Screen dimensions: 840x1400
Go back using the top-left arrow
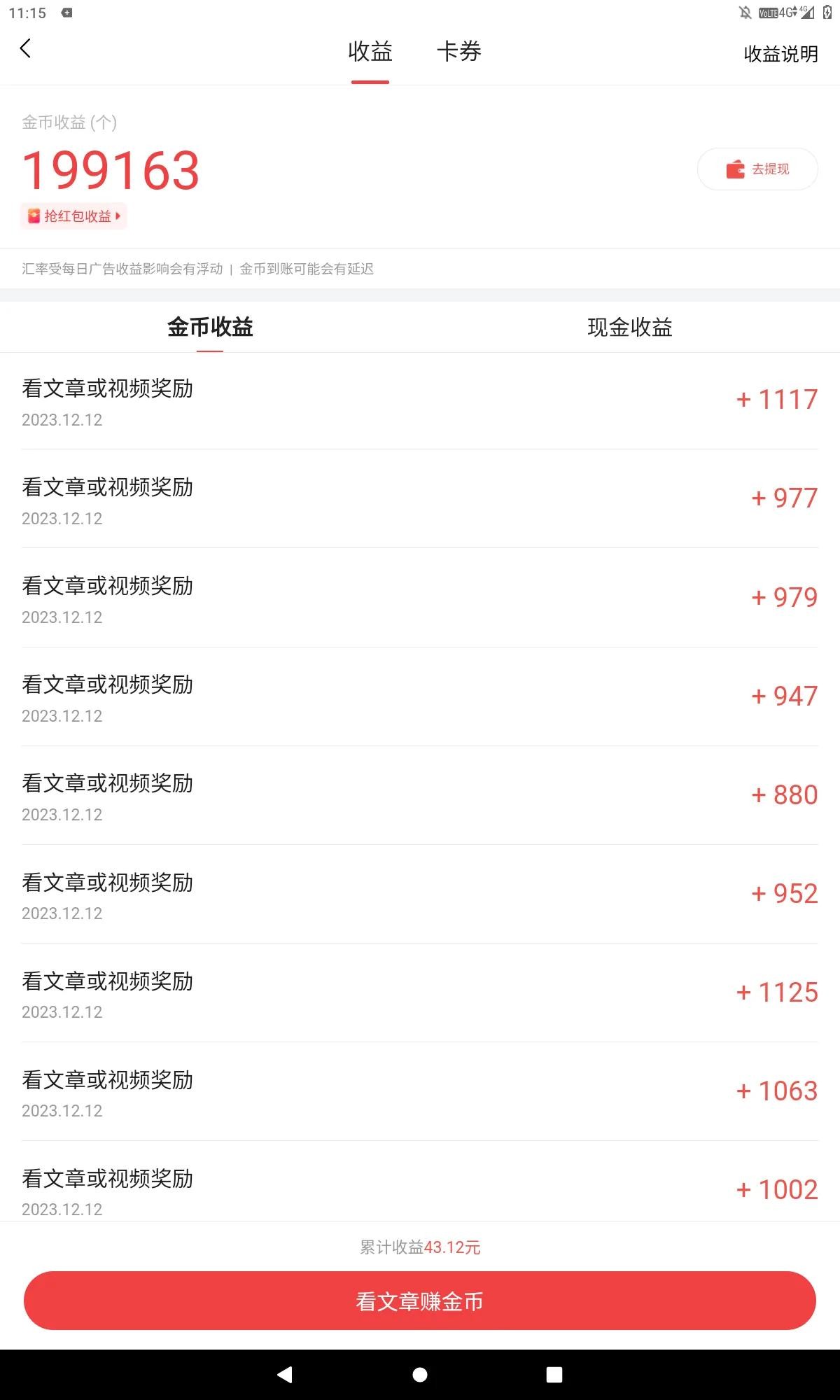26,49
